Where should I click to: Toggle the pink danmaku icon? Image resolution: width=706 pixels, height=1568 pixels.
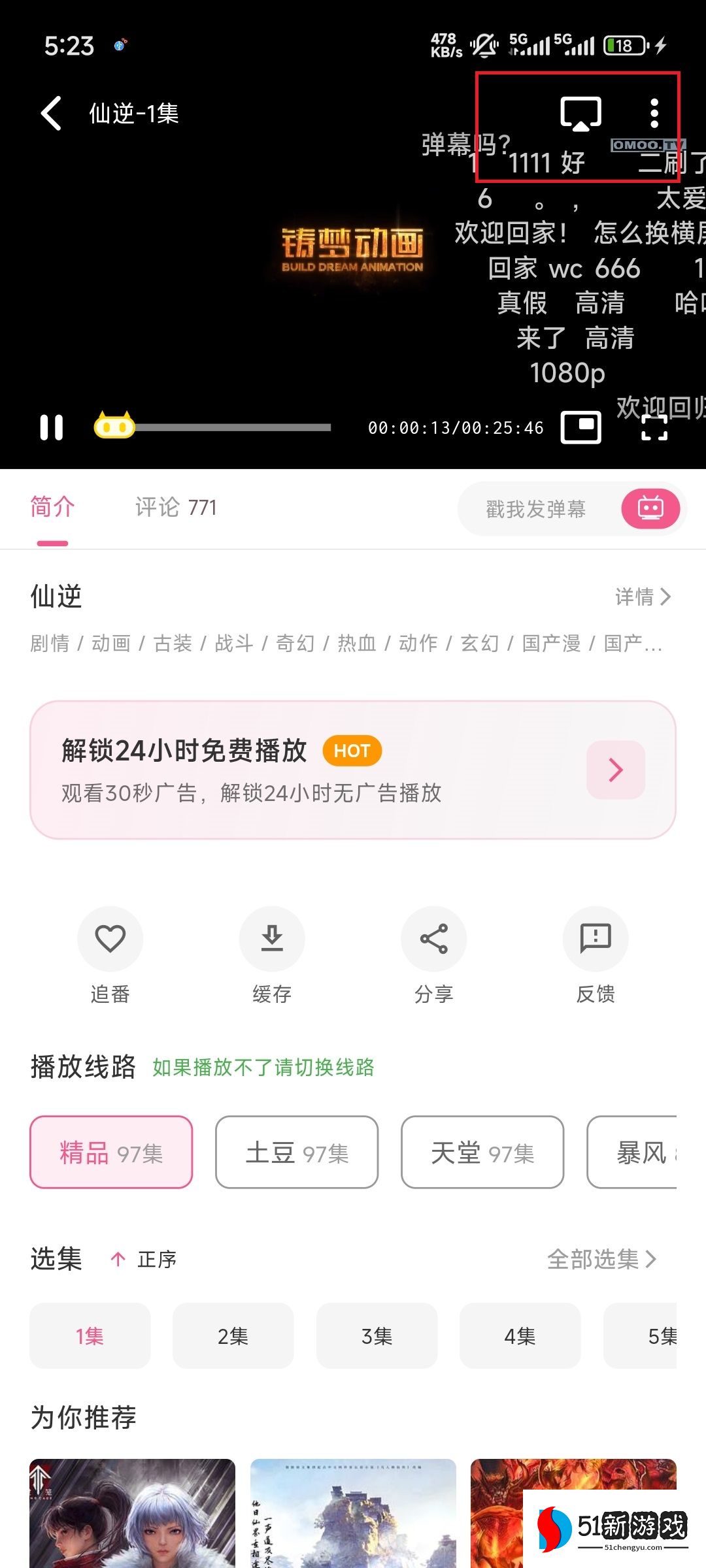click(650, 509)
